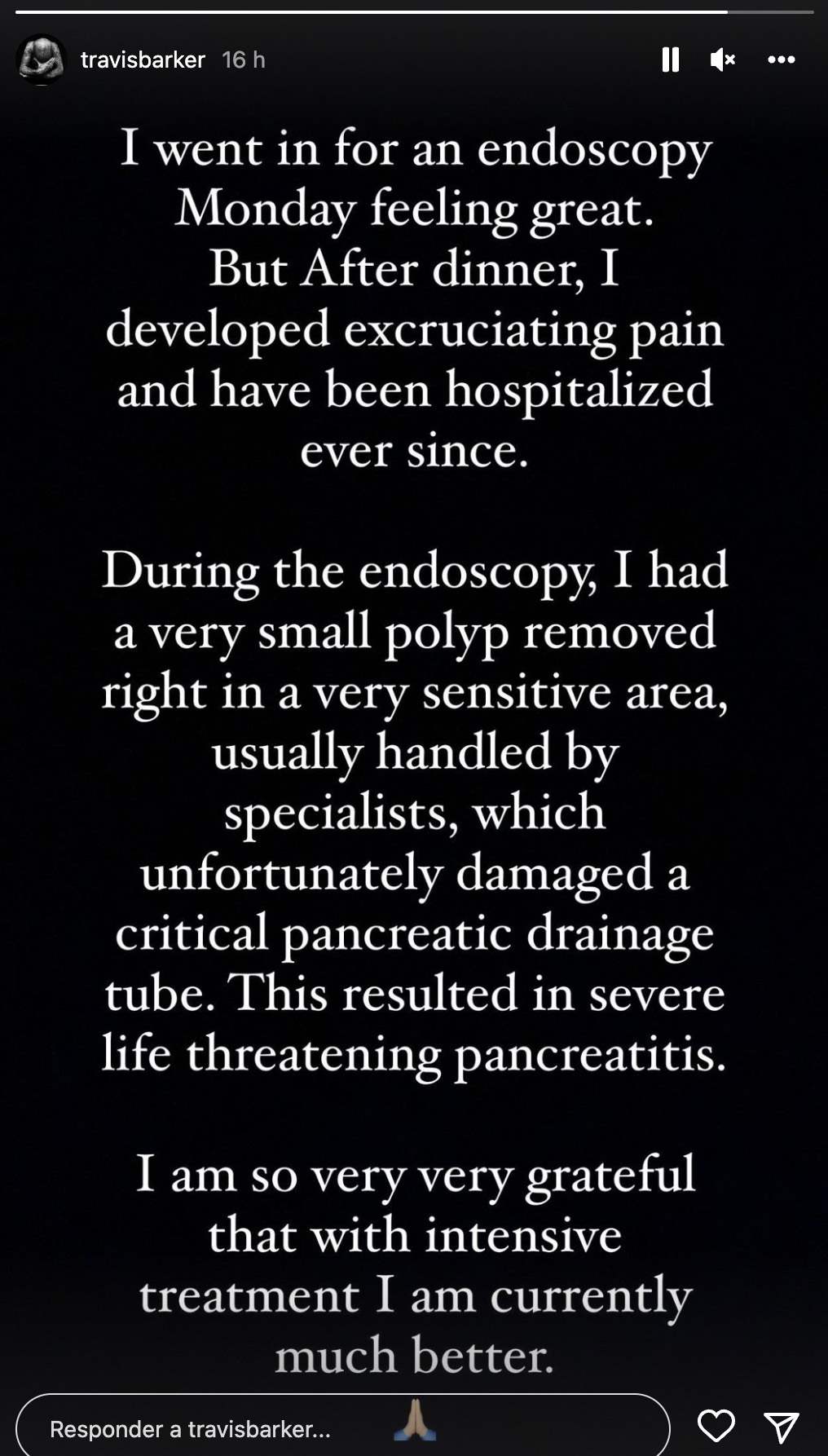Unmute the story audio

[x=722, y=60]
